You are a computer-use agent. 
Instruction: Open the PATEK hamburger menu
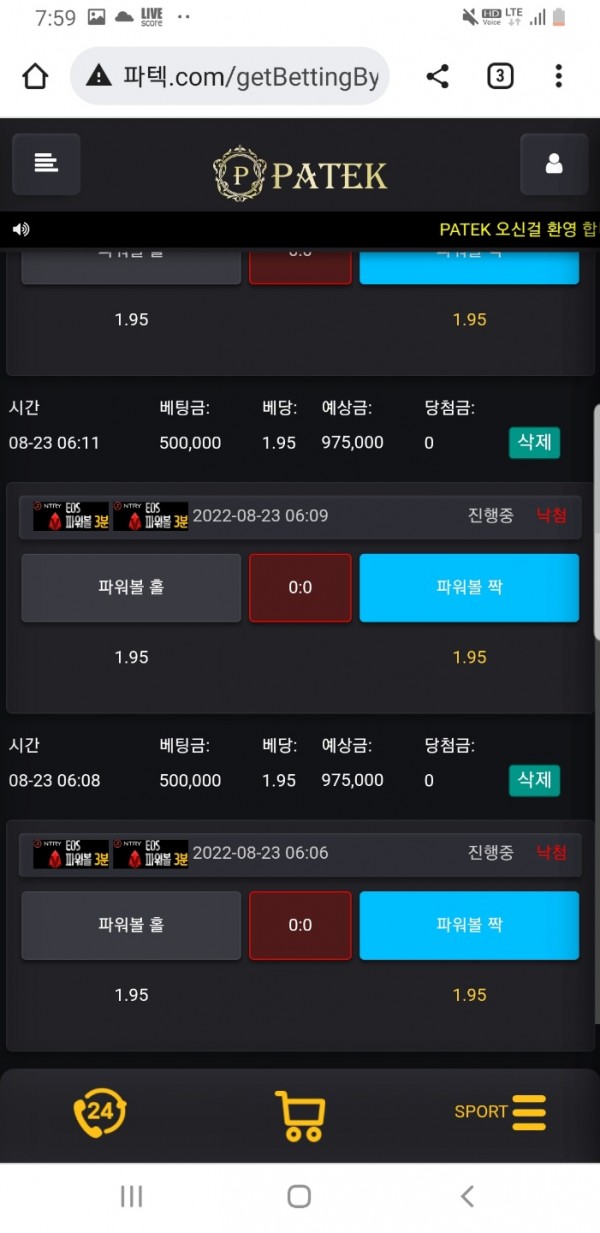pyautogui.click(x=46, y=164)
